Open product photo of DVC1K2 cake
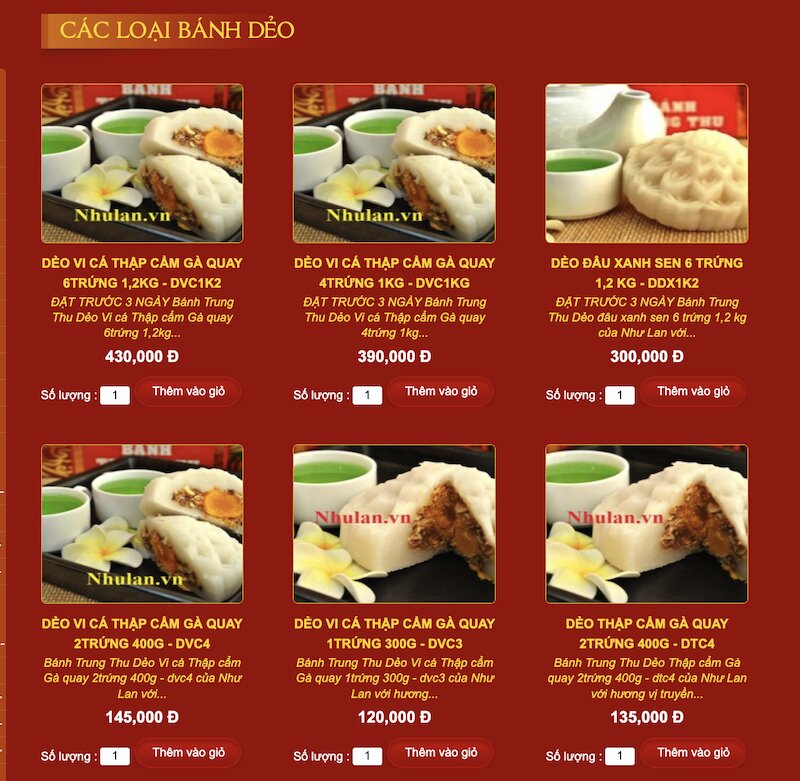 pos(142,163)
